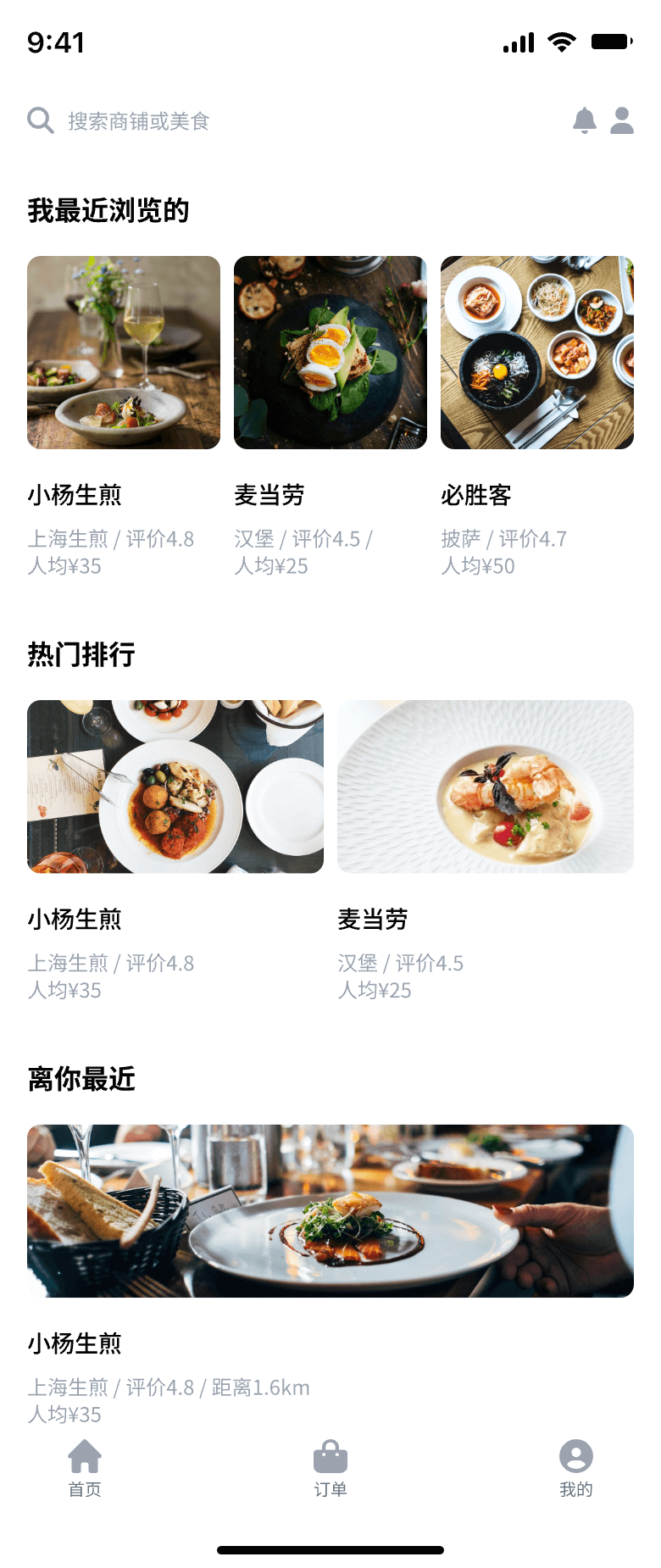Screen dimensions: 661x1568
Task: Open 小杨生煎 in the 热门排行 ranking
Action: [175, 787]
